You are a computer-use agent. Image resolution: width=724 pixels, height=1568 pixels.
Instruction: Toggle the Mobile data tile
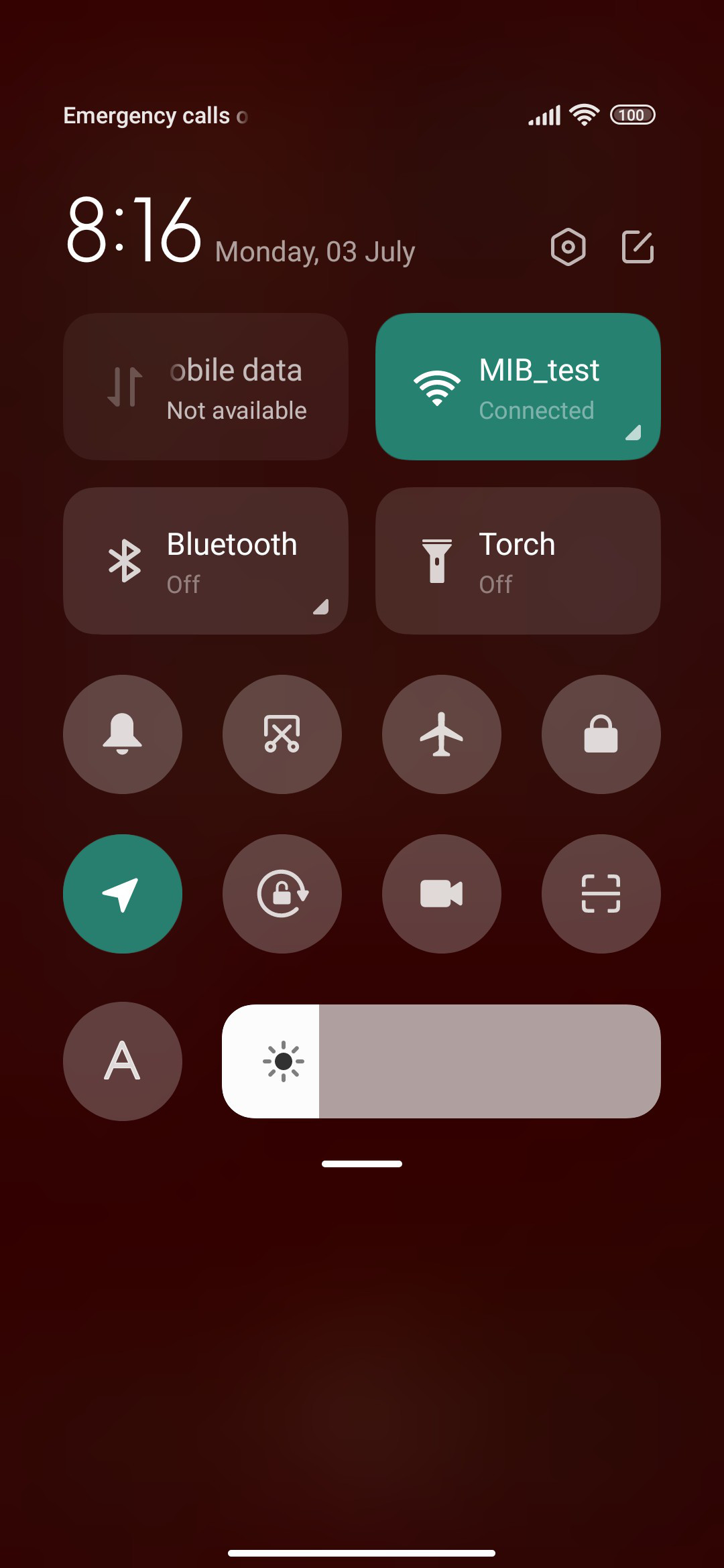206,387
